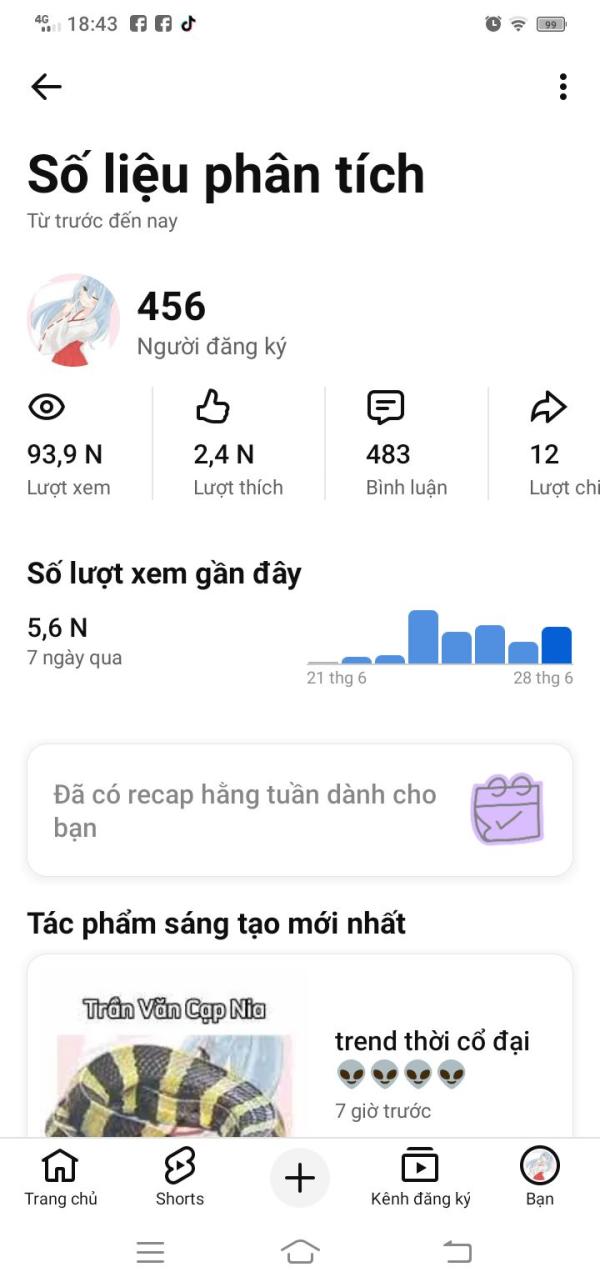The width and height of the screenshot is (600, 1287).
Task: Switch to the Bạn profile tab
Action: pyautogui.click(x=540, y=1177)
